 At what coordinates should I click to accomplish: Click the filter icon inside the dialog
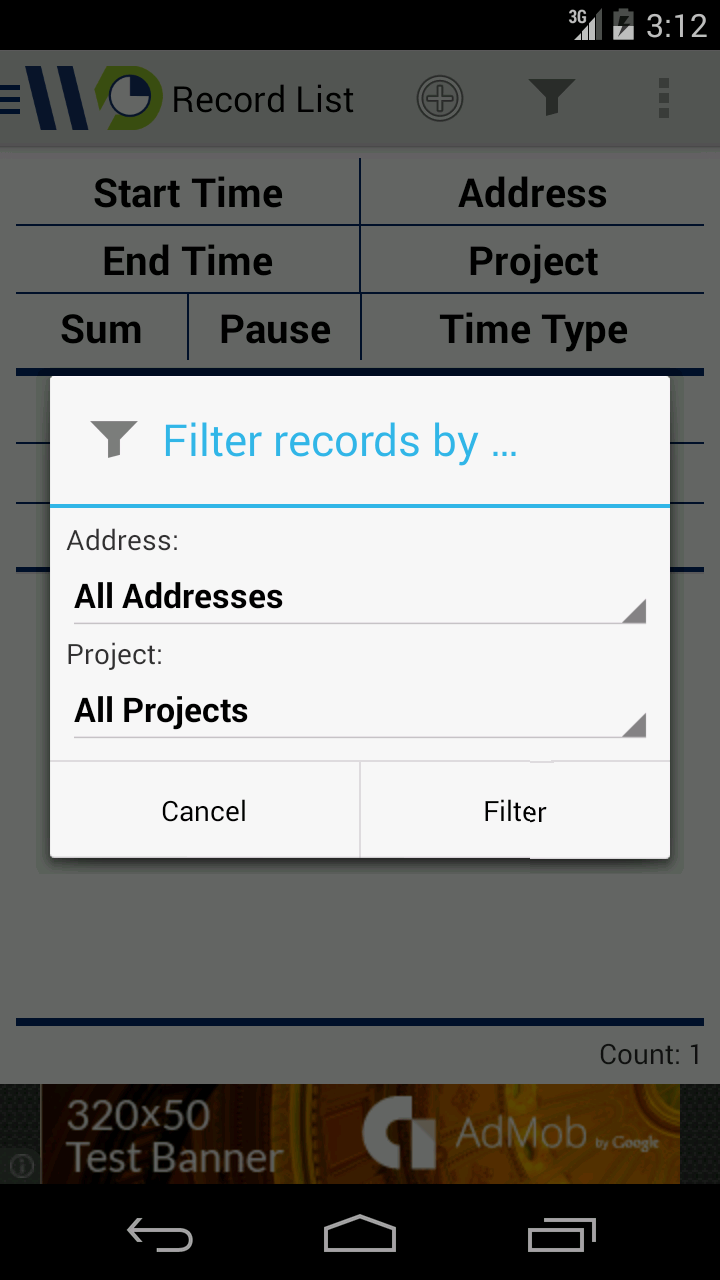(114, 439)
